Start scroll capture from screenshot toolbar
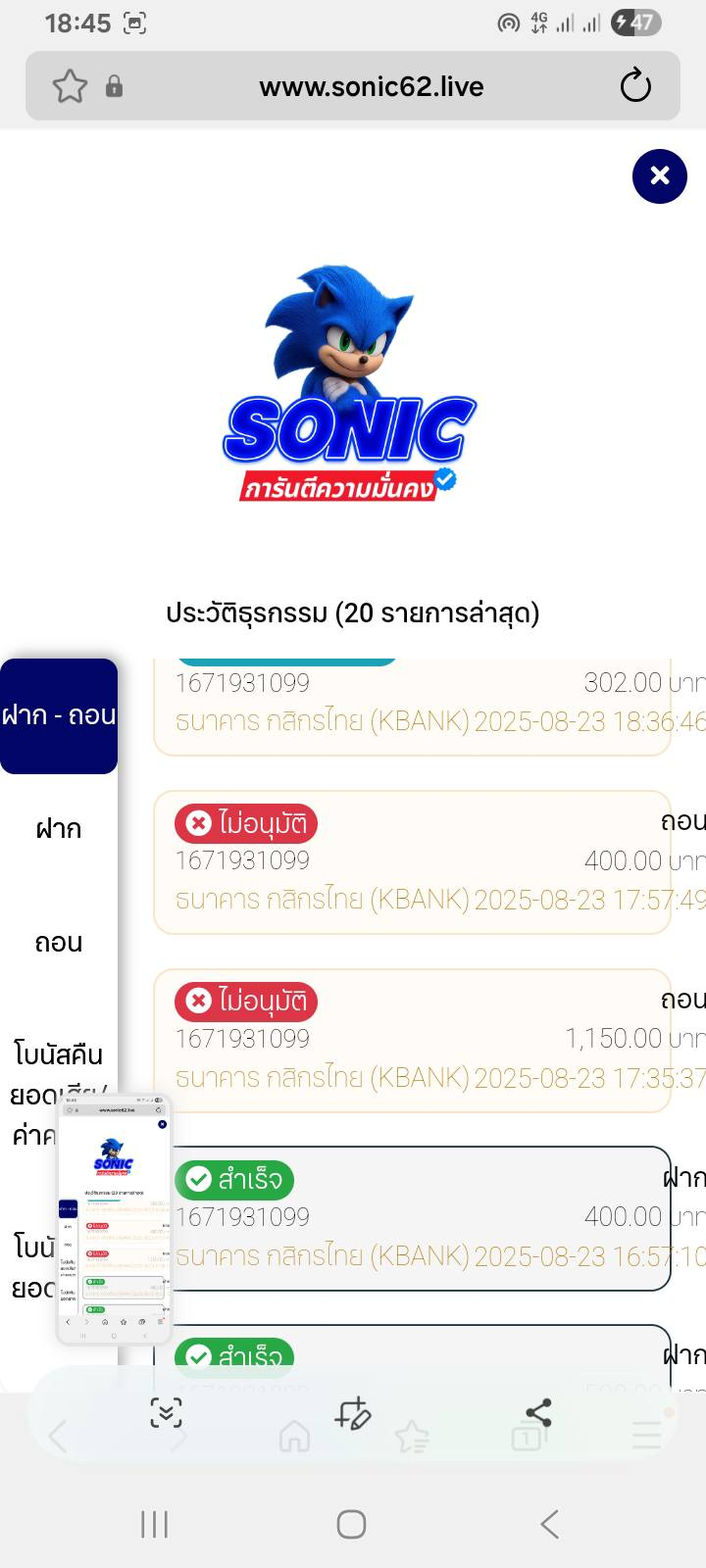706x1568 pixels. [167, 1412]
